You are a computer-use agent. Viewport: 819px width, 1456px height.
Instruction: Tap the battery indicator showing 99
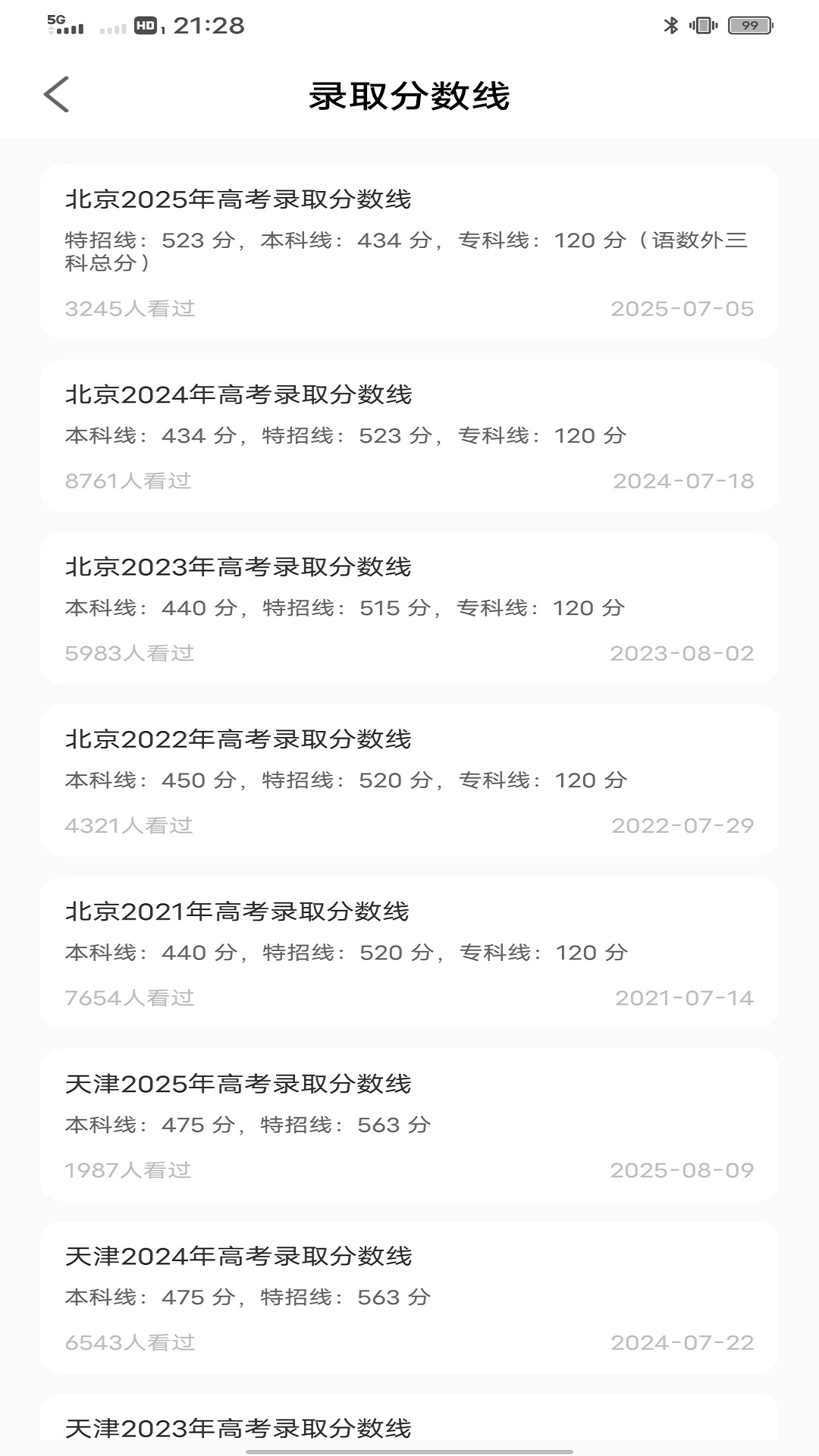point(751,24)
